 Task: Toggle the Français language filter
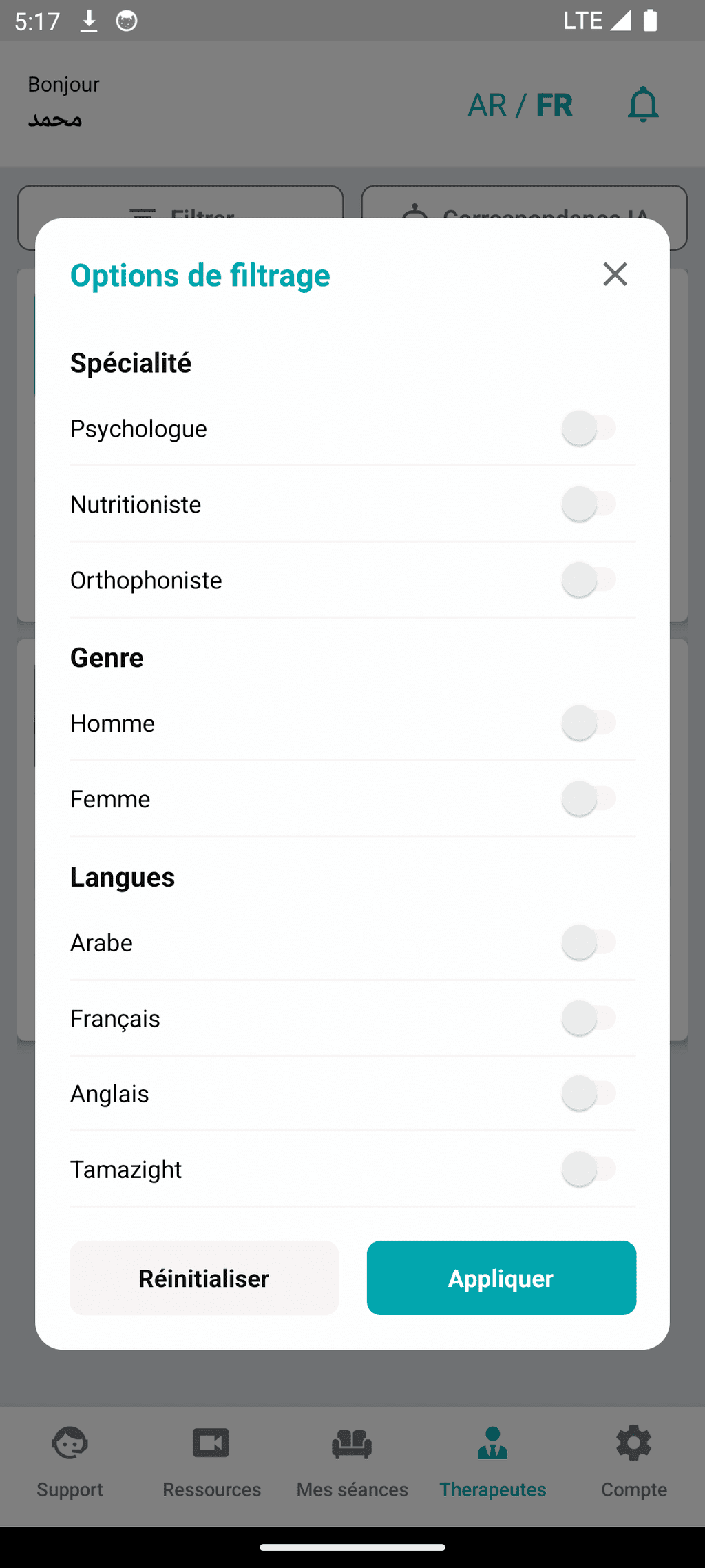pyautogui.click(x=589, y=1018)
